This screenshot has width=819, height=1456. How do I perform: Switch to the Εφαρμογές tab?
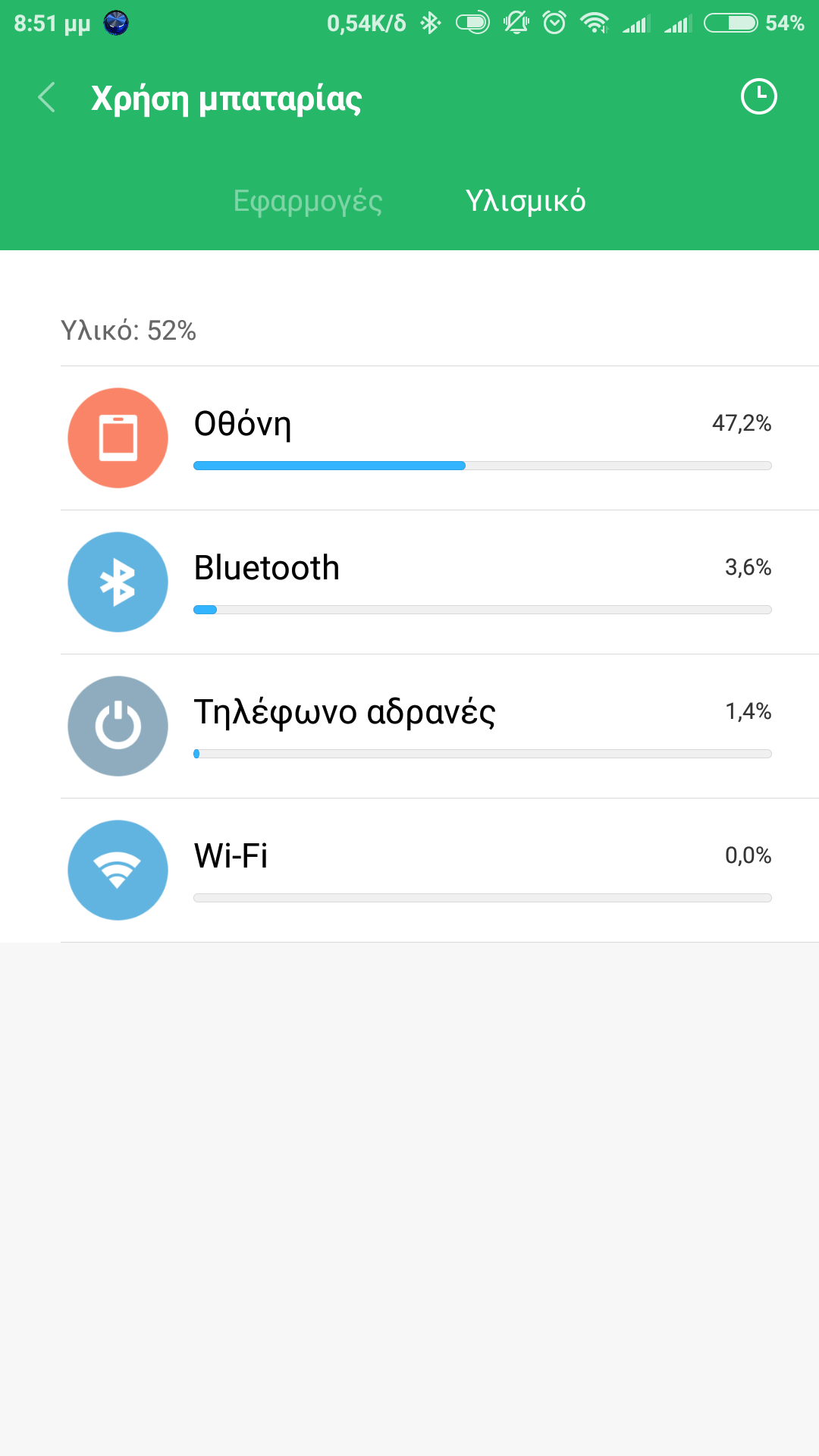coord(308,201)
